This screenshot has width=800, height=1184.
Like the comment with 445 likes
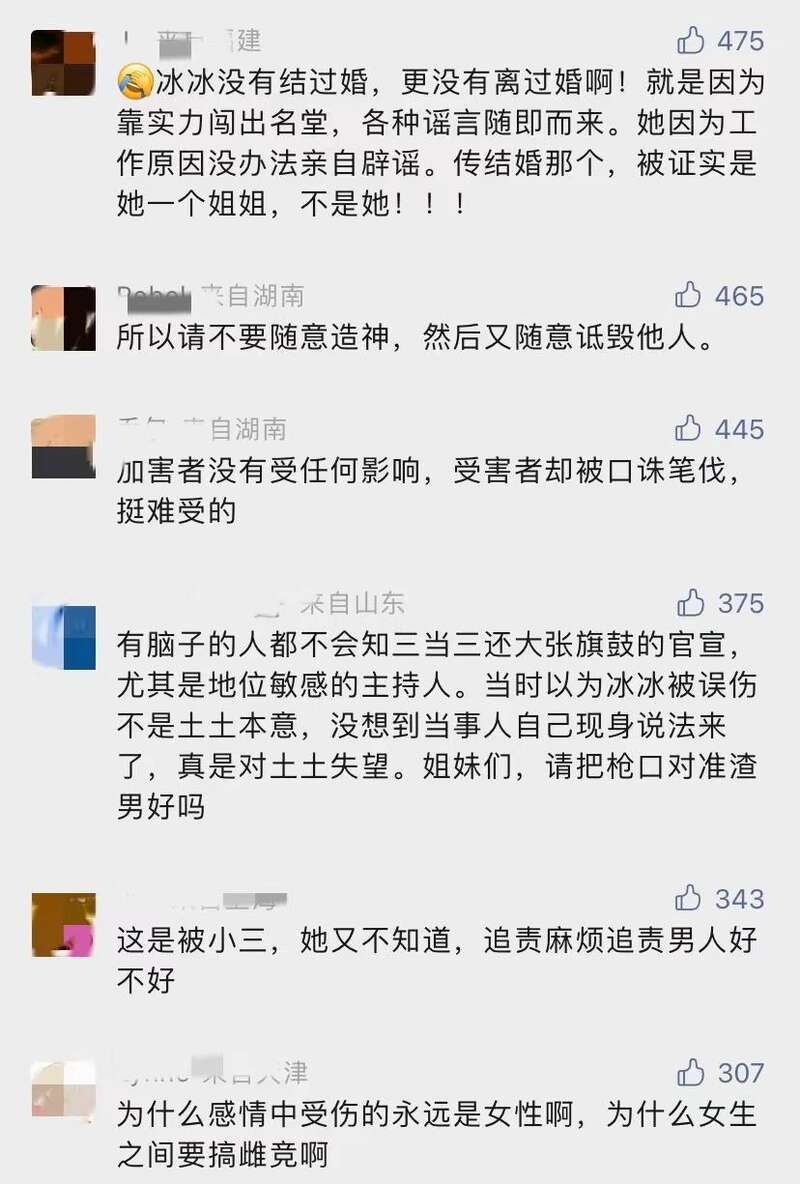click(688, 428)
